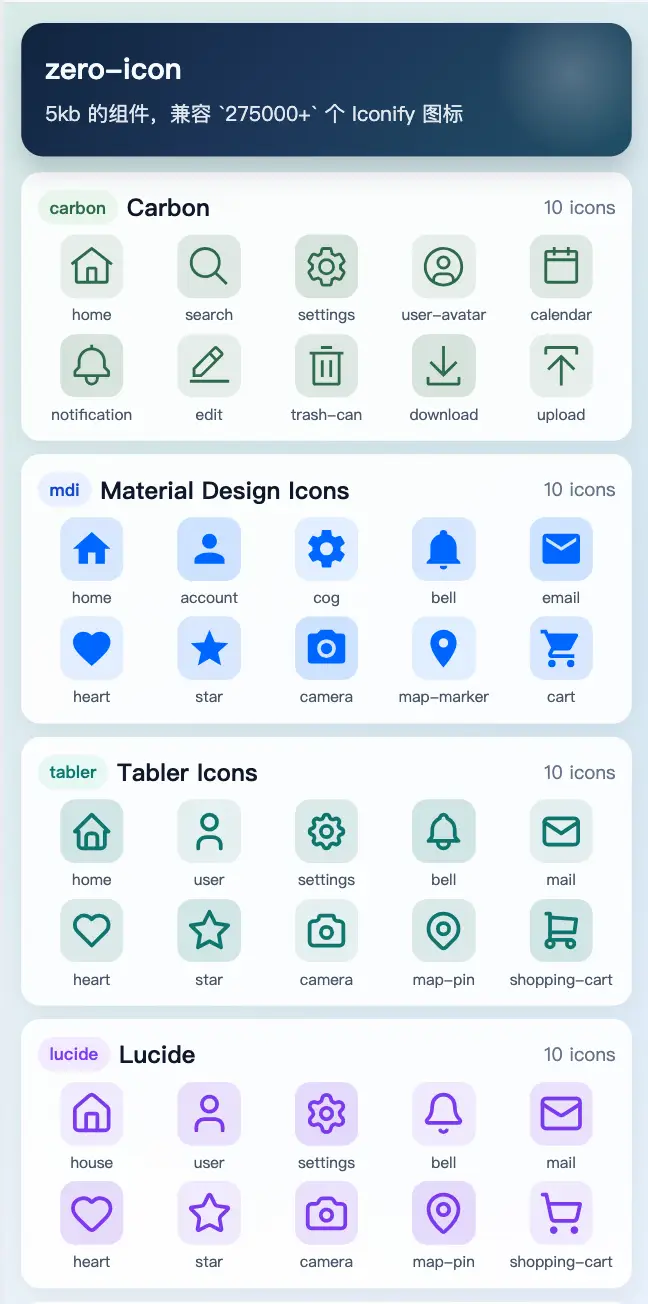Choose the Lucide shopping-cart icon

[x=561, y=1213]
